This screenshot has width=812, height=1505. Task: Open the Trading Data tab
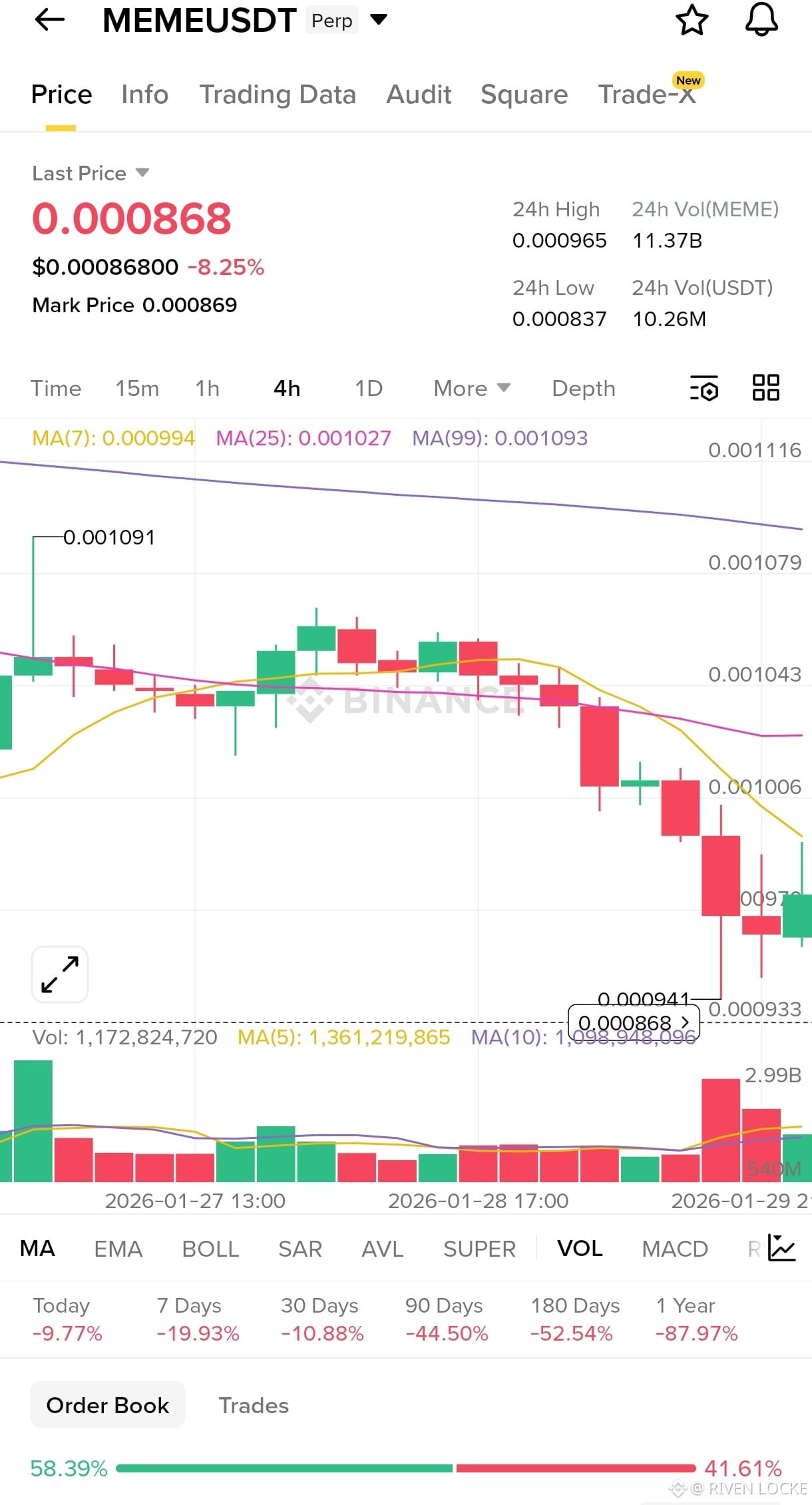click(278, 95)
